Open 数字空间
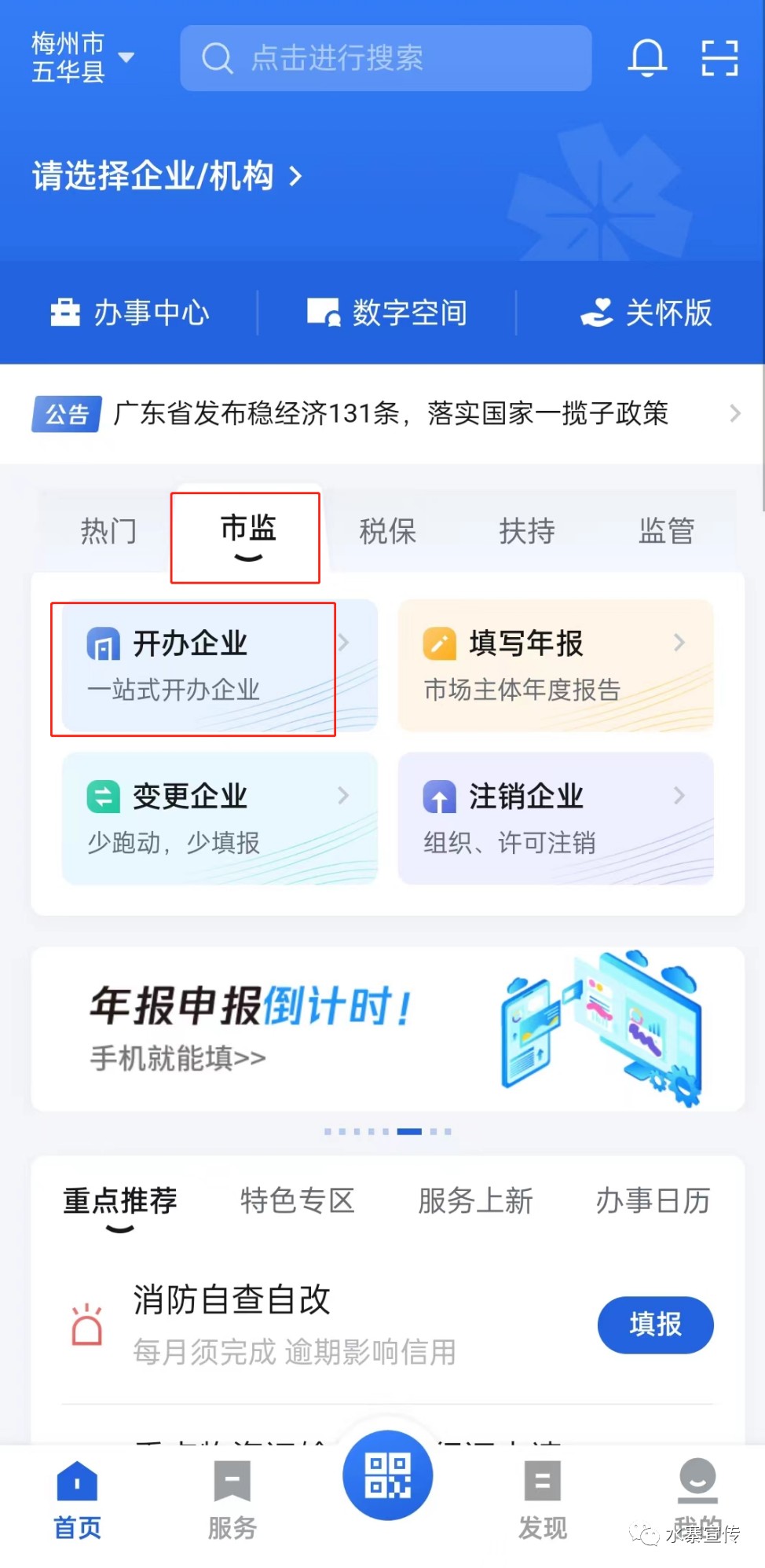Viewport: 765px width, 1568px height. (386, 313)
